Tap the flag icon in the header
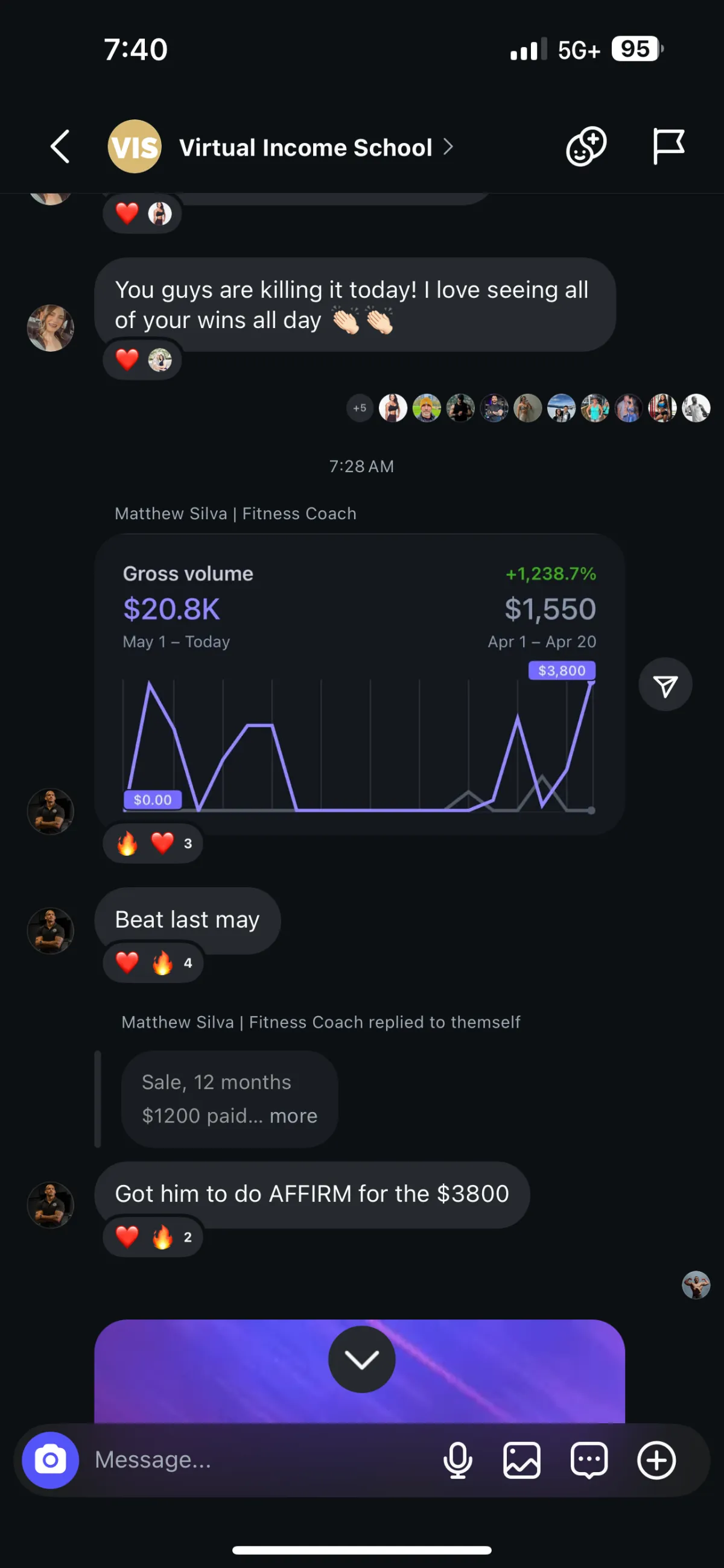 point(668,146)
